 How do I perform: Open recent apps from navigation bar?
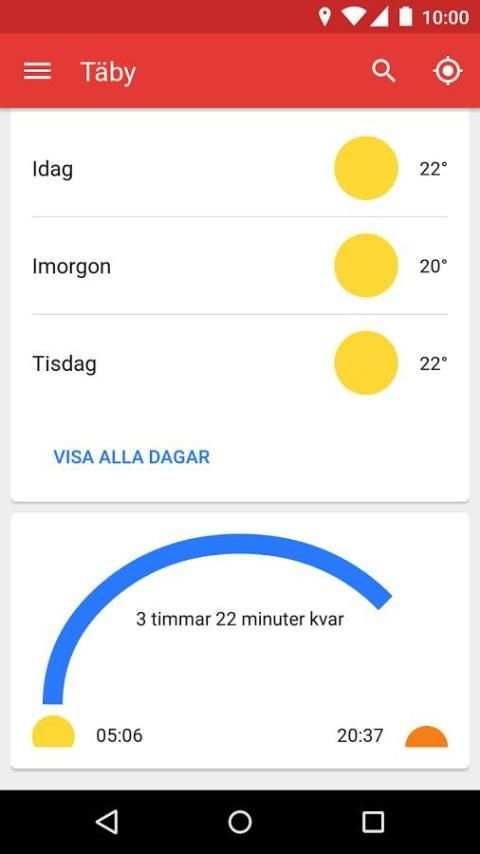click(x=373, y=822)
